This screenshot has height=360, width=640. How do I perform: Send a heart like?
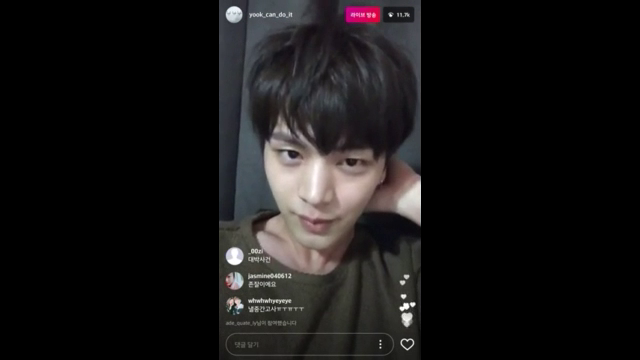(407, 344)
